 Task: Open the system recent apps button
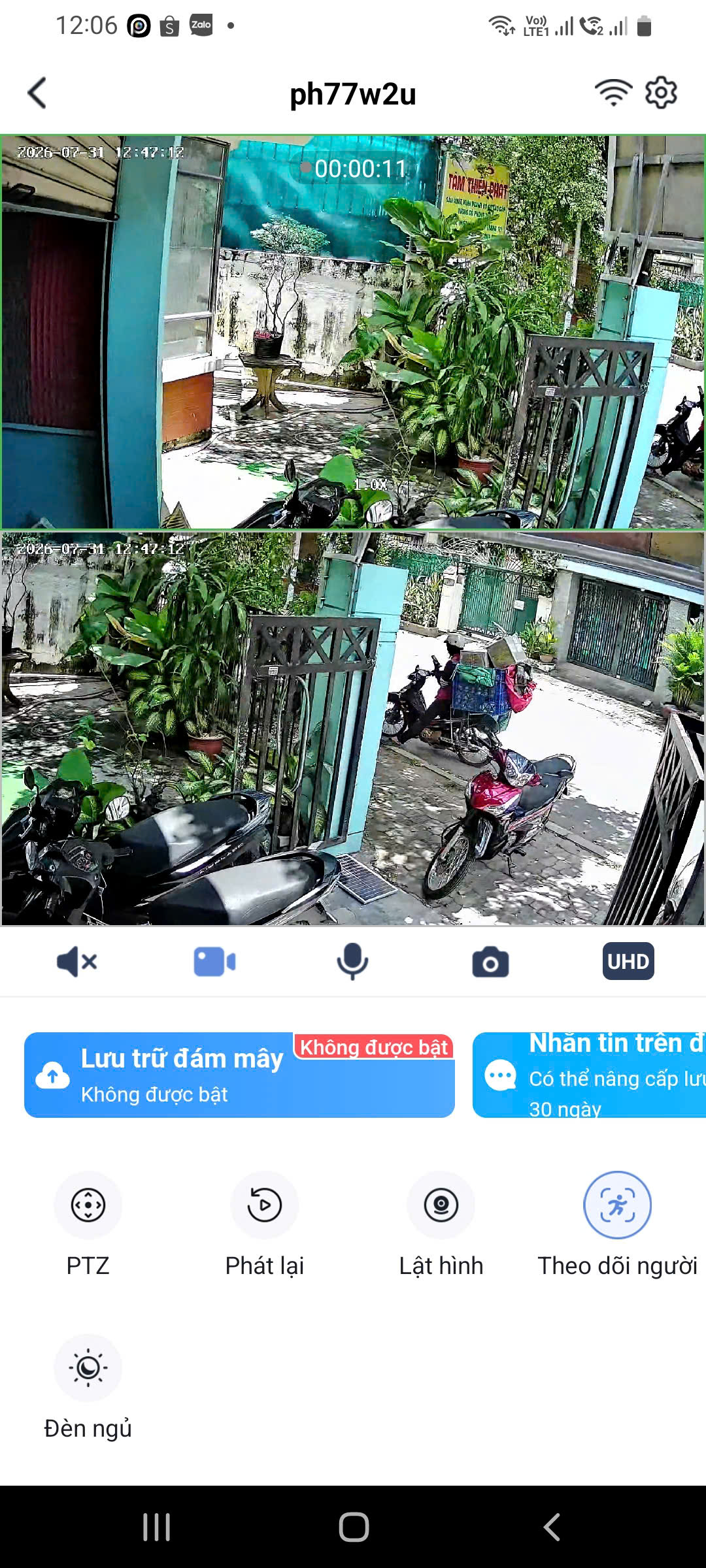point(157,1527)
